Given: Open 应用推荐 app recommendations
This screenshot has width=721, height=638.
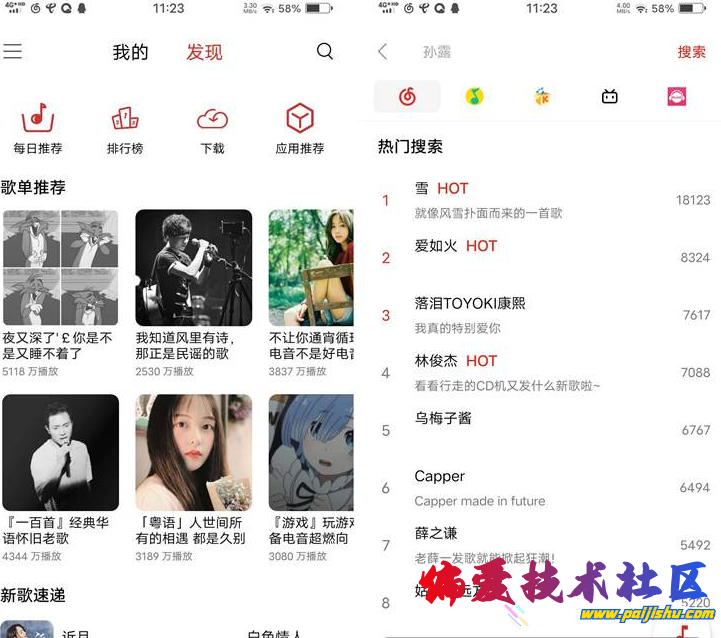Looking at the screenshot, I should coord(300,128).
